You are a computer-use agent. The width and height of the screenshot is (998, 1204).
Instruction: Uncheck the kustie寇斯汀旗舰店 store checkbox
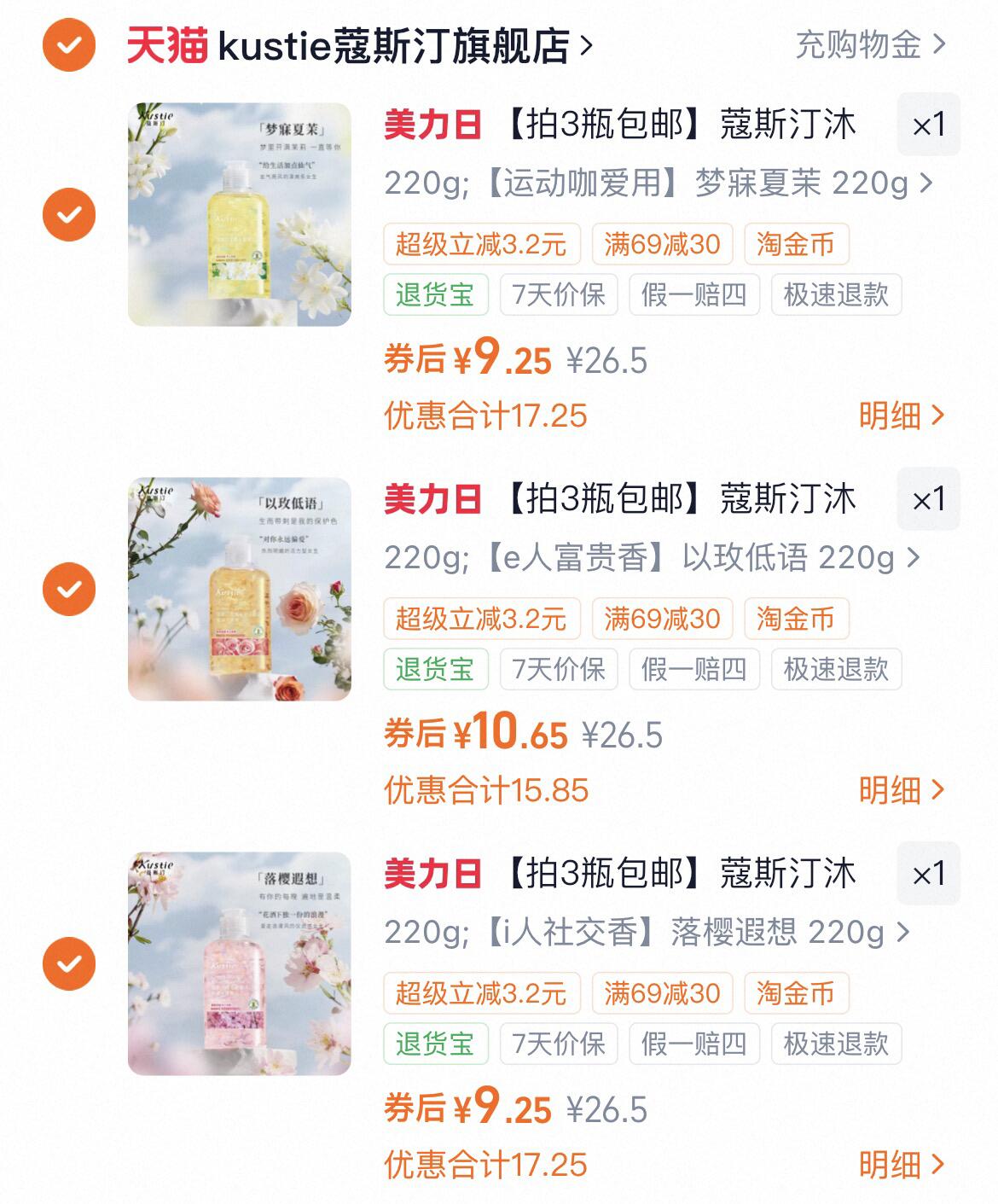point(69,44)
